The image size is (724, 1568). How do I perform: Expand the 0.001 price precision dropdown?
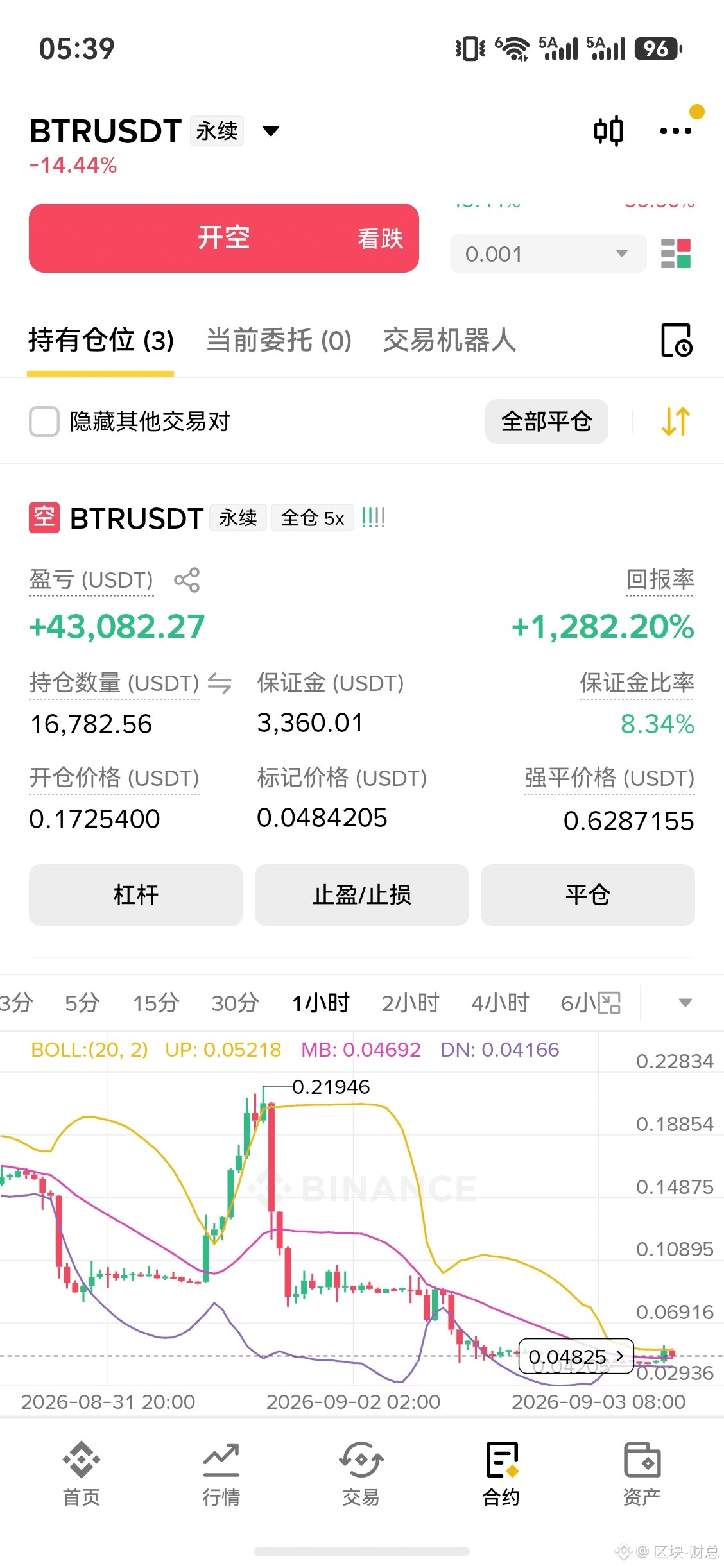547,253
